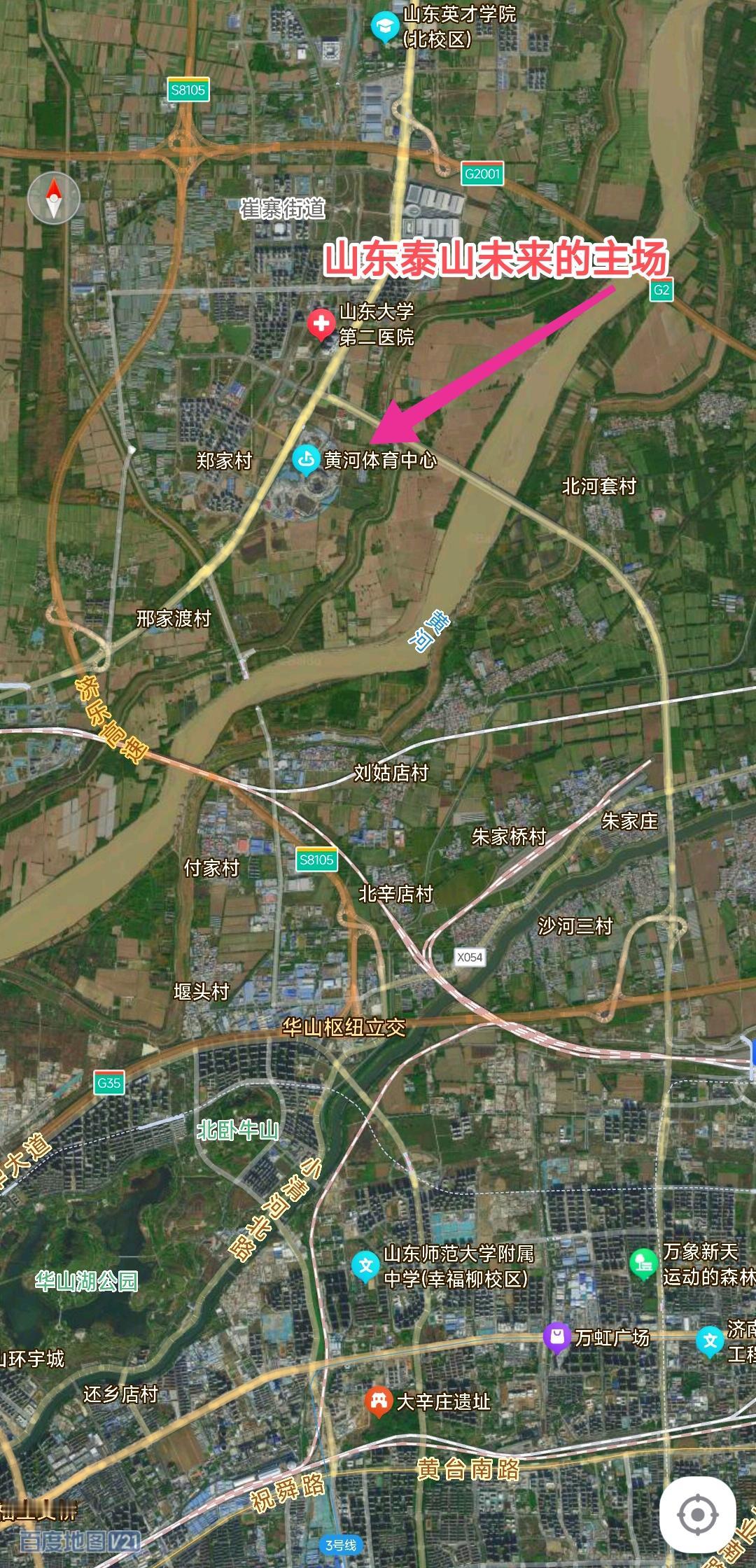Image resolution: width=756 pixels, height=1568 pixels.
Task: Tap the 万象新天运动的森林 park marker
Action: pos(643,1263)
